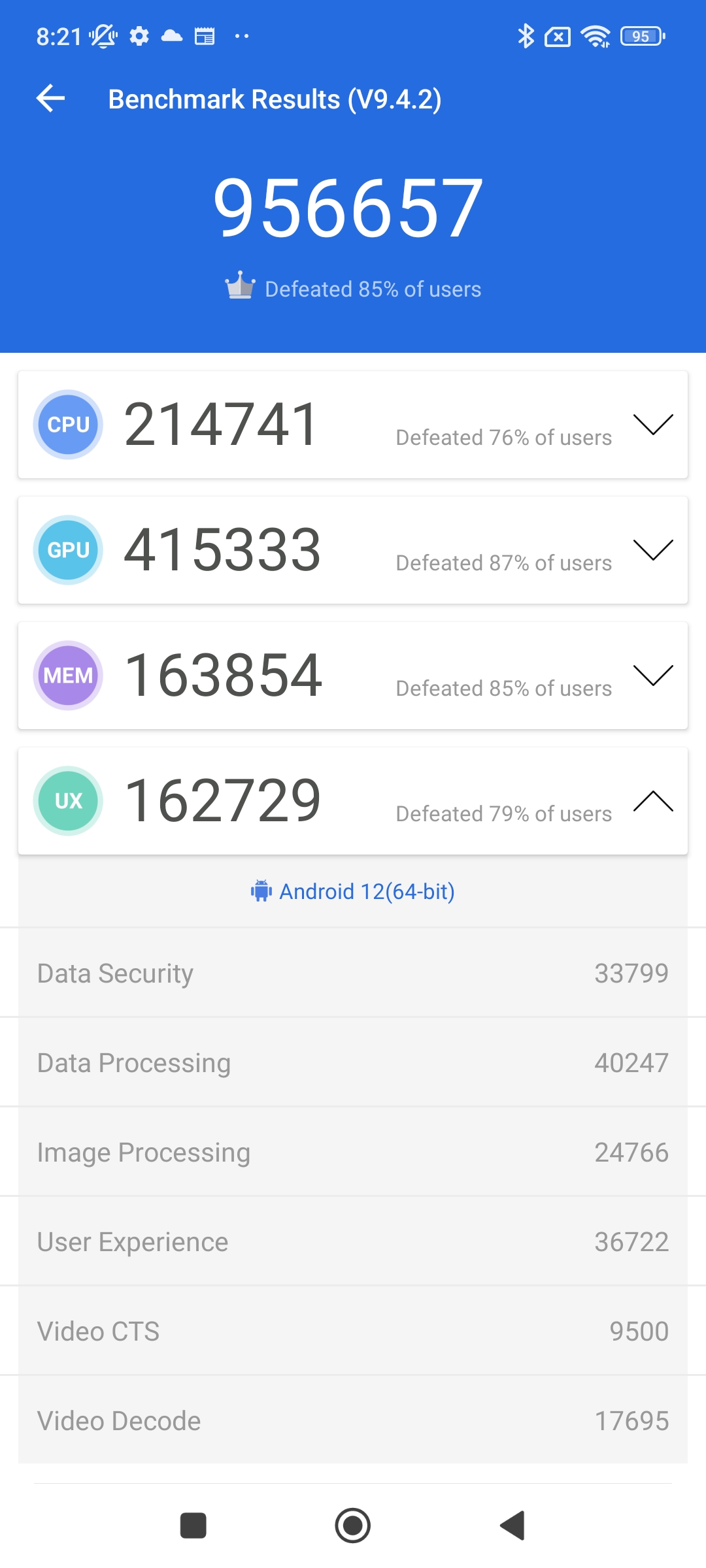706x1568 pixels.
Task: Collapse the UX score section
Action: (x=653, y=801)
